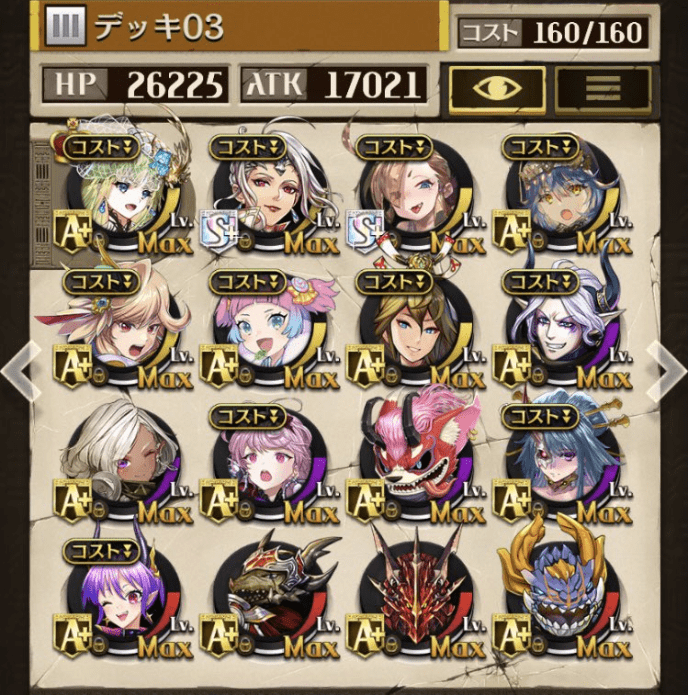The height and width of the screenshot is (695, 688).
Task: Toggle the eye visibility view button
Action: click(x=496, y=88)
